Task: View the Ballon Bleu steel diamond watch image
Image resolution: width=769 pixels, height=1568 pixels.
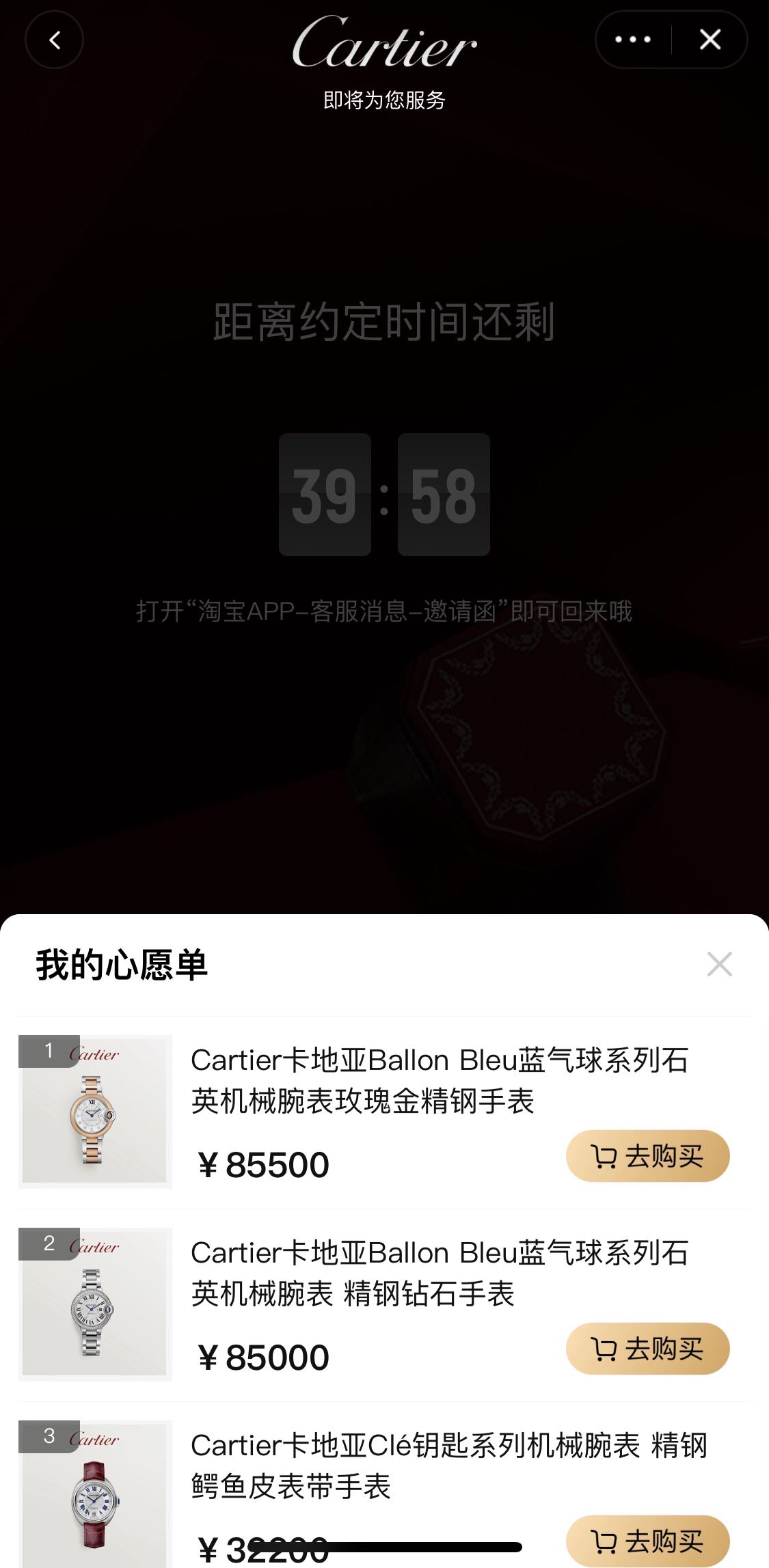Action: (95, 1304)
